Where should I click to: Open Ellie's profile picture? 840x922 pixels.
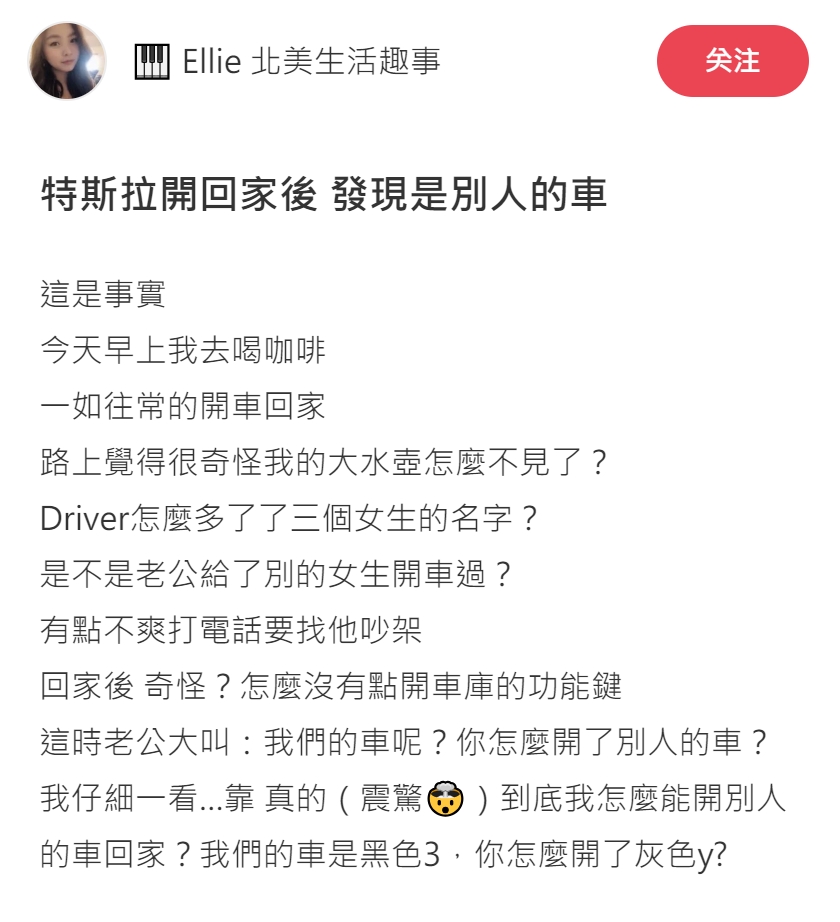(x=67, y=61)
